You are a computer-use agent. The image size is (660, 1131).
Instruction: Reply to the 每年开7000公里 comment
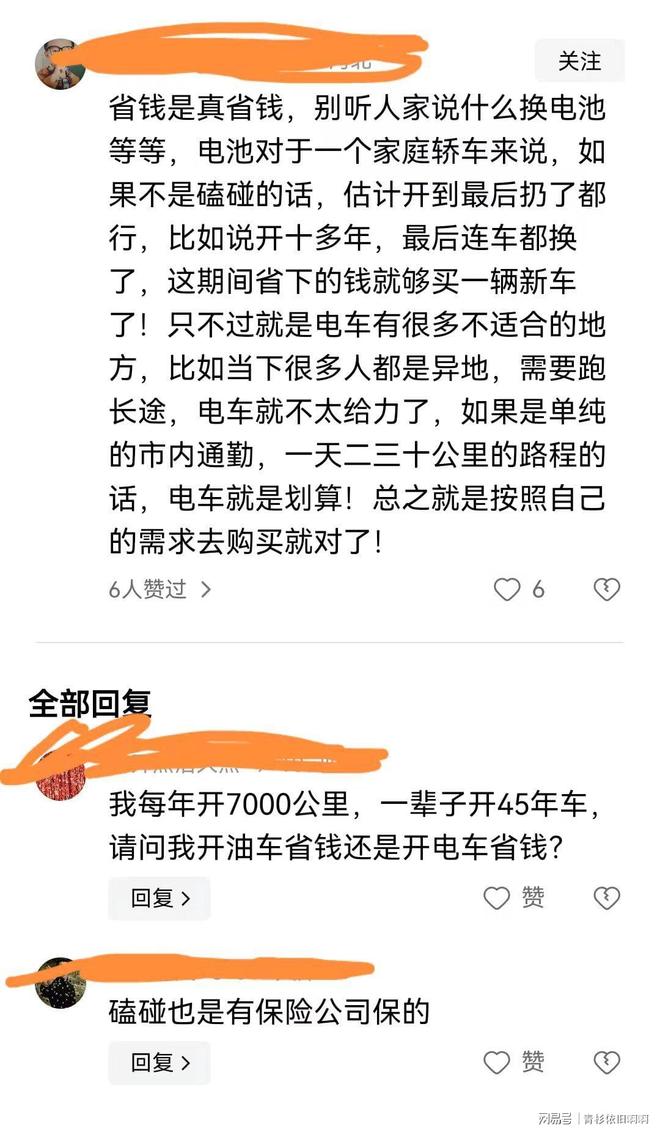[159, 898]
